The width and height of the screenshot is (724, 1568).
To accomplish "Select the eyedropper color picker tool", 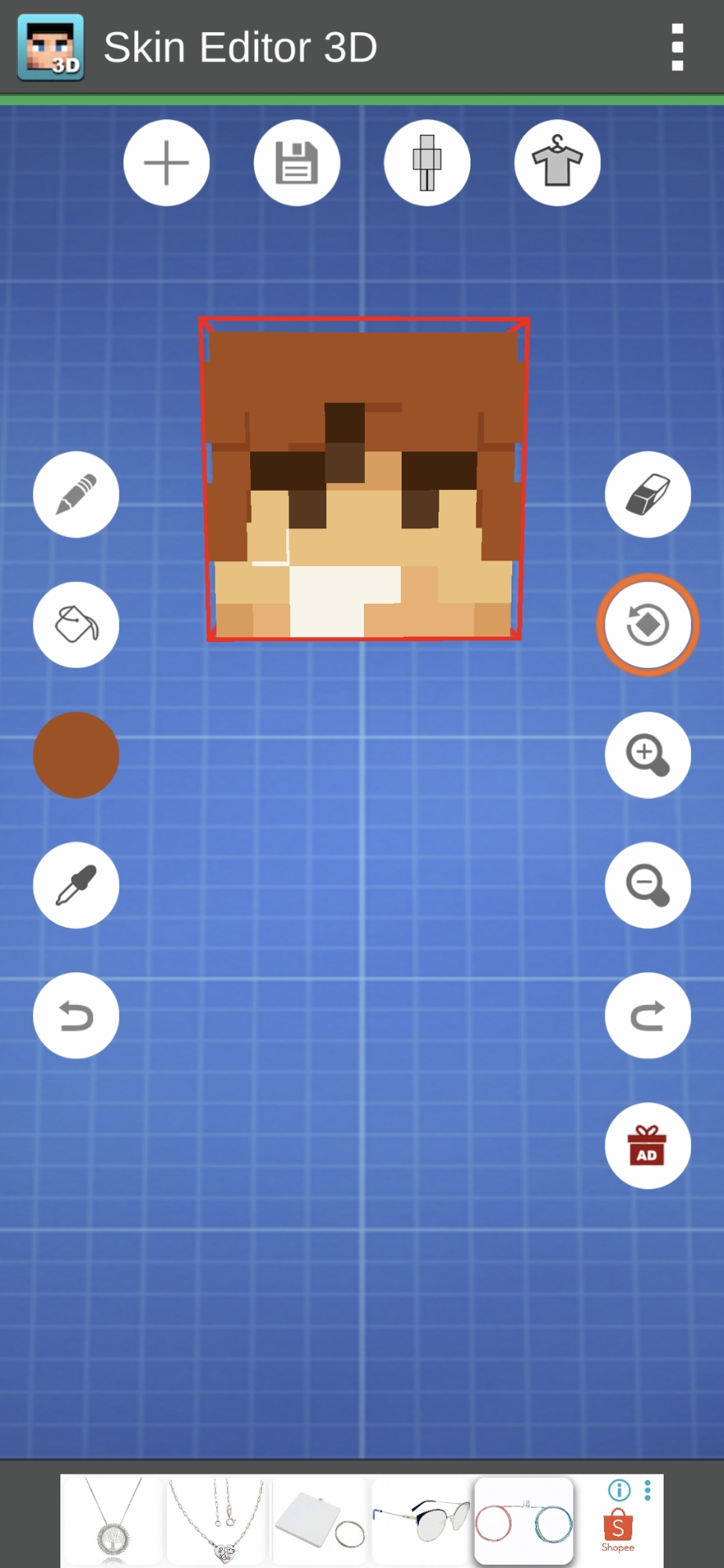I will [76, 885].
